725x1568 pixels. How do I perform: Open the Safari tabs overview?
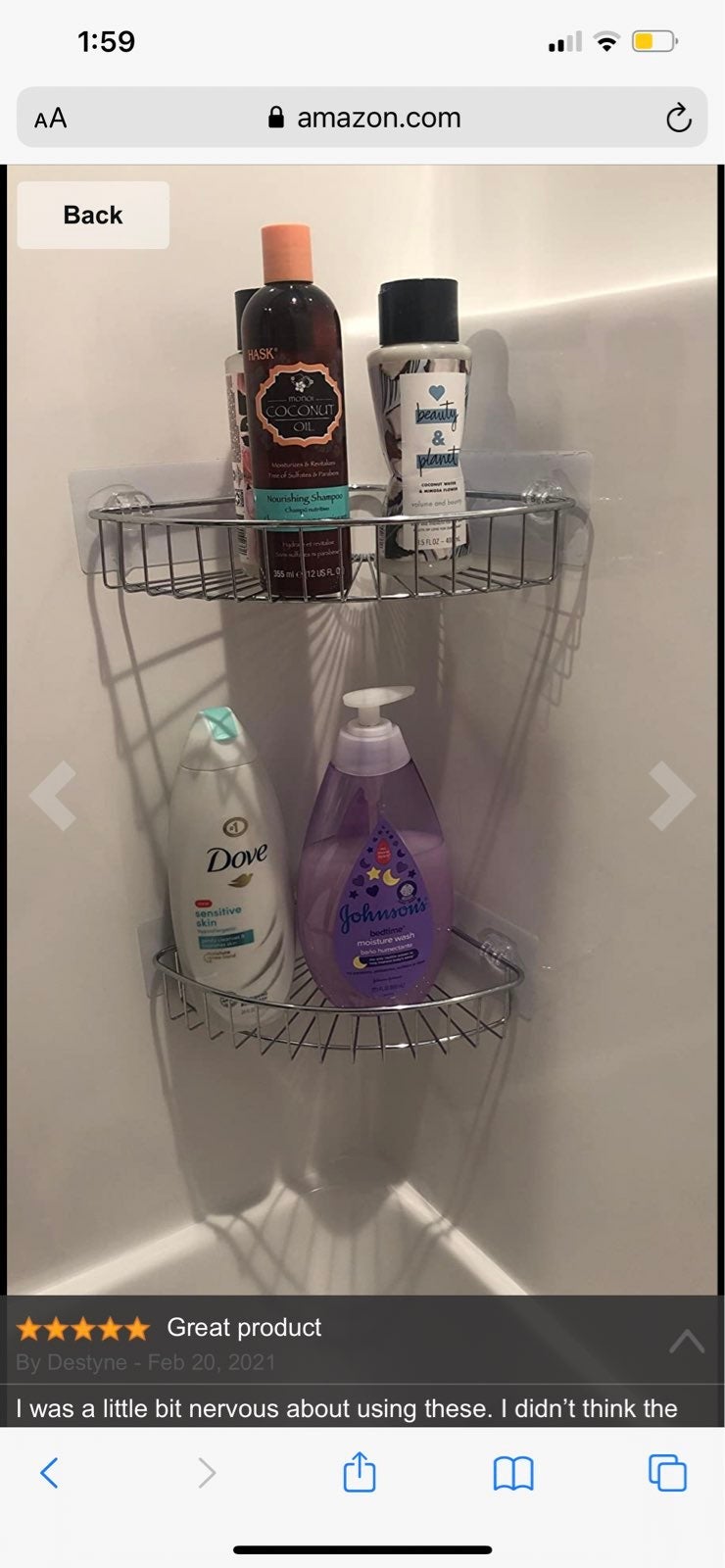pyautogui.click(x=667, y=1472)
